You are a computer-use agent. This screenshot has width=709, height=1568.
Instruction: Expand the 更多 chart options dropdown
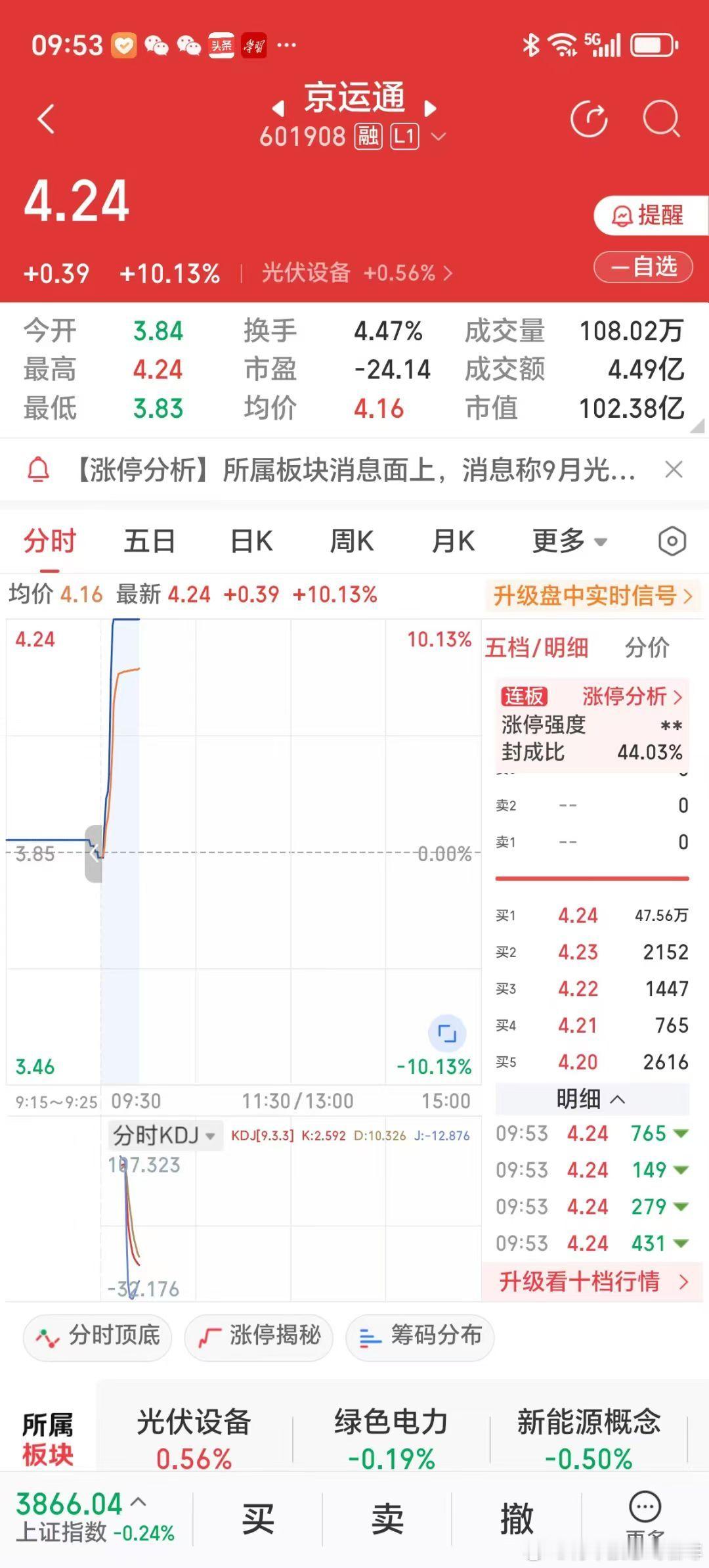569,542
